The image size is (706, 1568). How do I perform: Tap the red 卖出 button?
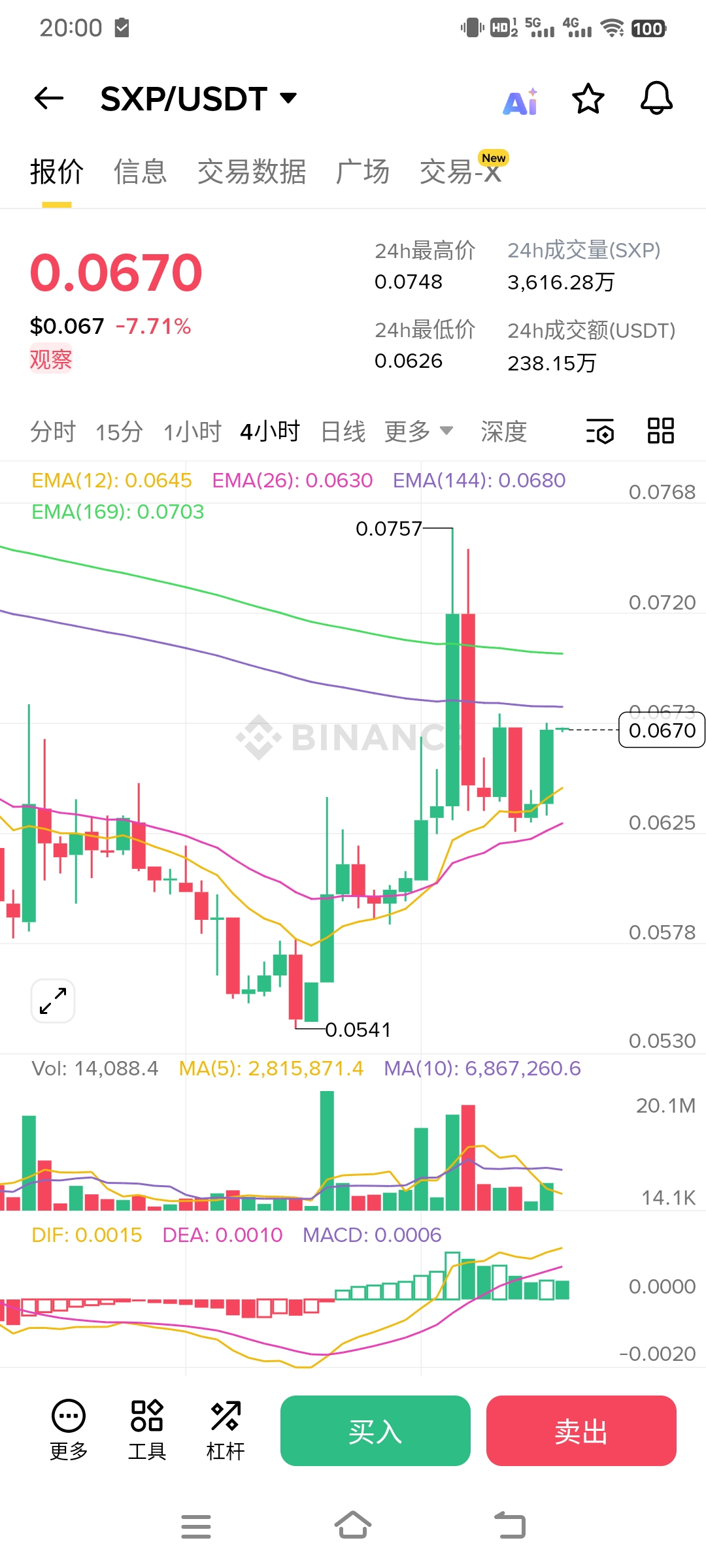tap(581, 1431)
